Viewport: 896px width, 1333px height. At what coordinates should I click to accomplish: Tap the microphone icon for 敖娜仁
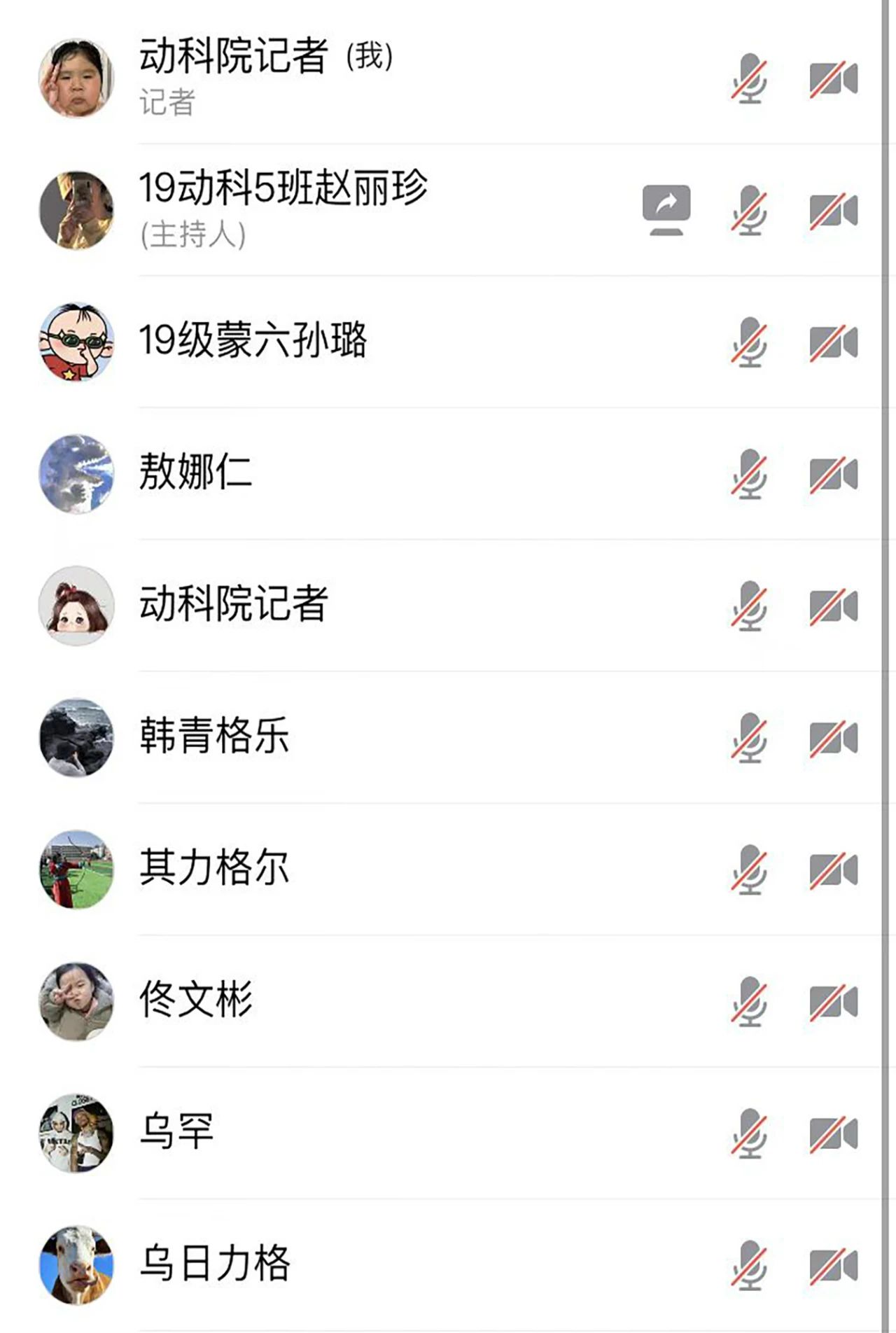tap(749, 474)
